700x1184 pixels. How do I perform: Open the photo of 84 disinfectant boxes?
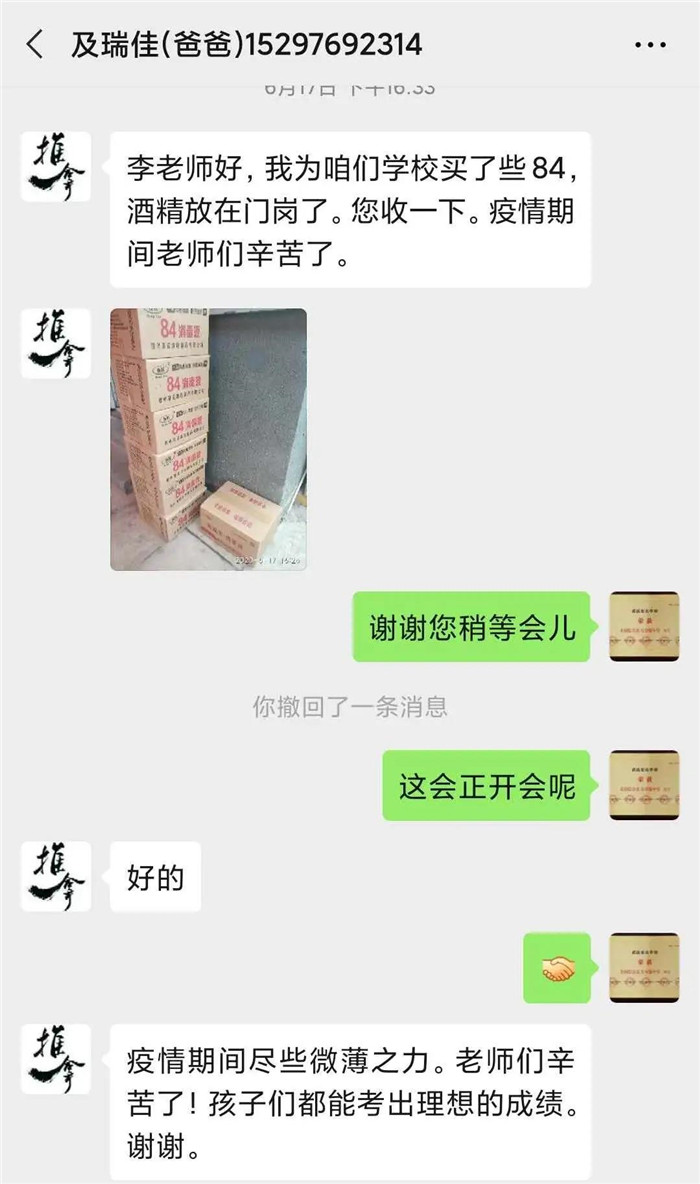click(208, 439)
